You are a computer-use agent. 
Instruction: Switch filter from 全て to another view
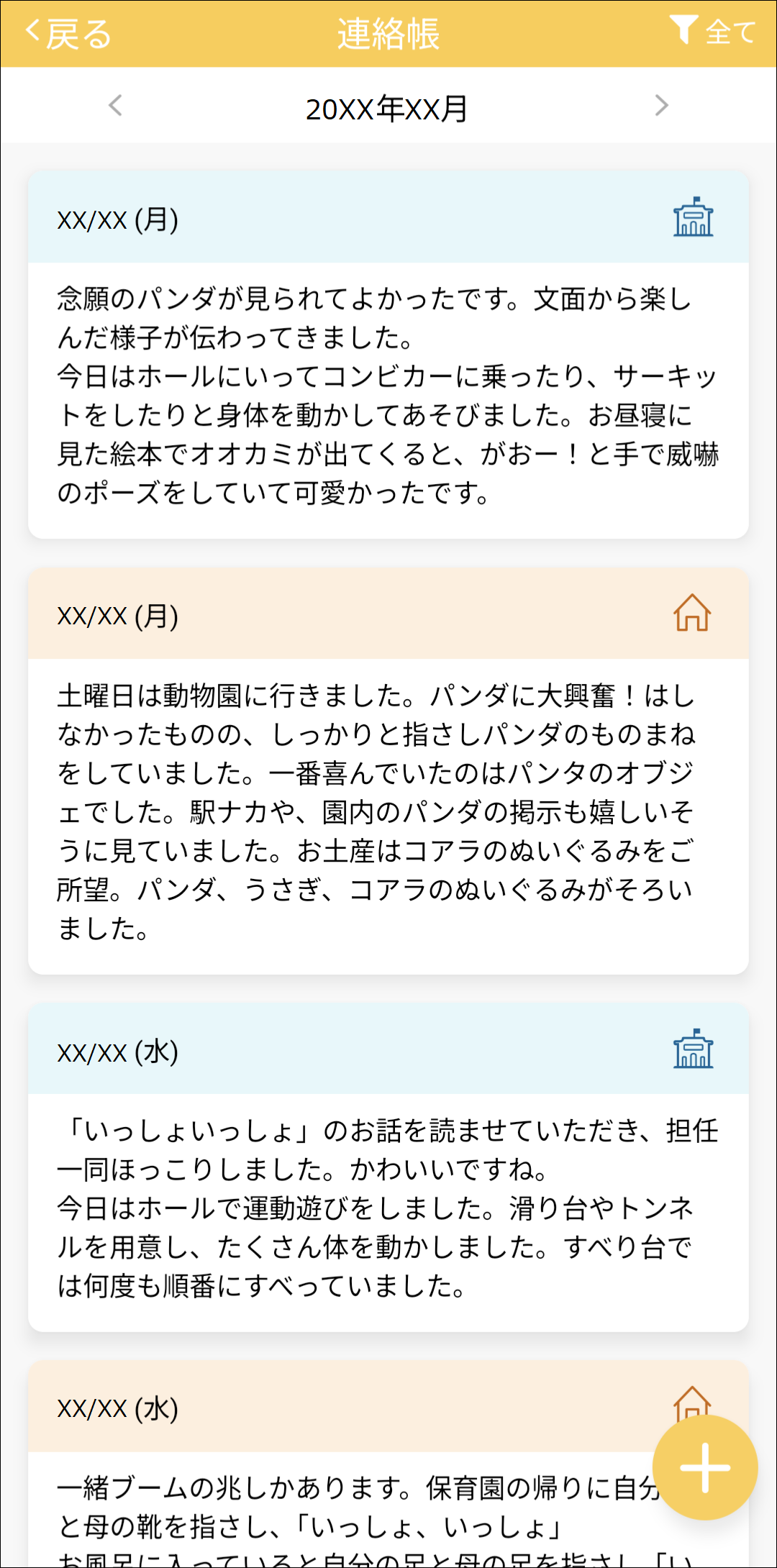point(727,32)
